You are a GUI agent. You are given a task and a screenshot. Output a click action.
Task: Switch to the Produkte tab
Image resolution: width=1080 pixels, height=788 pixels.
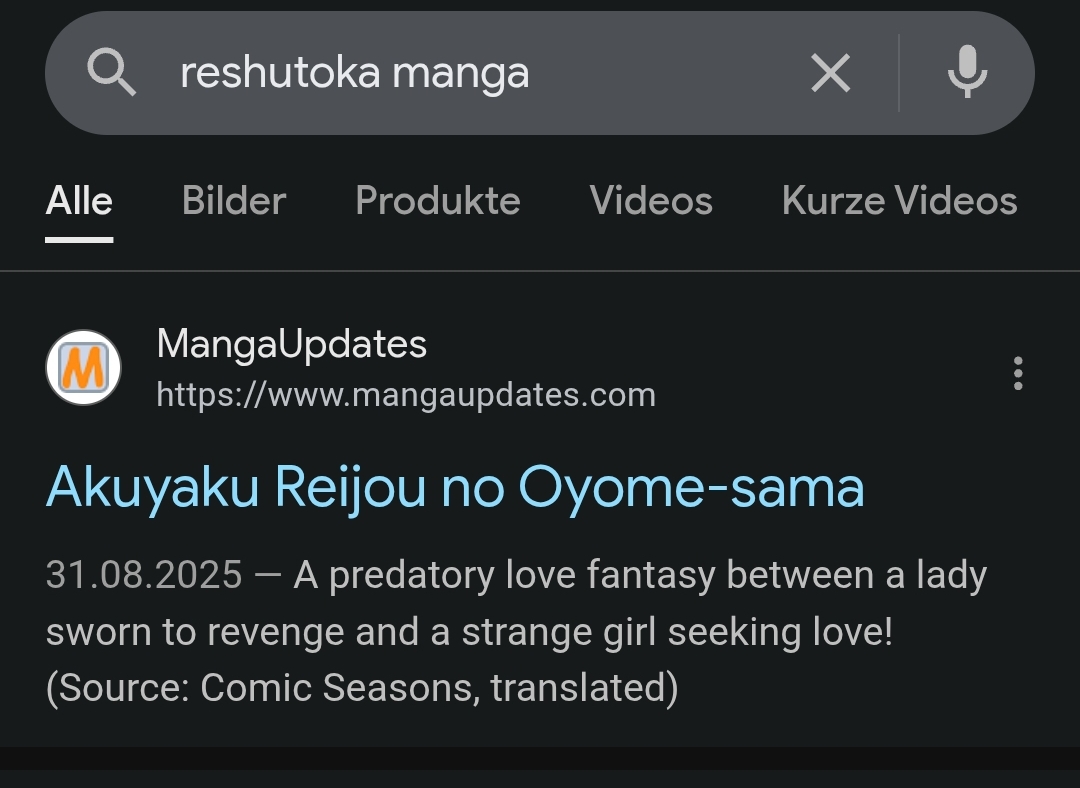tap(438, 201)
